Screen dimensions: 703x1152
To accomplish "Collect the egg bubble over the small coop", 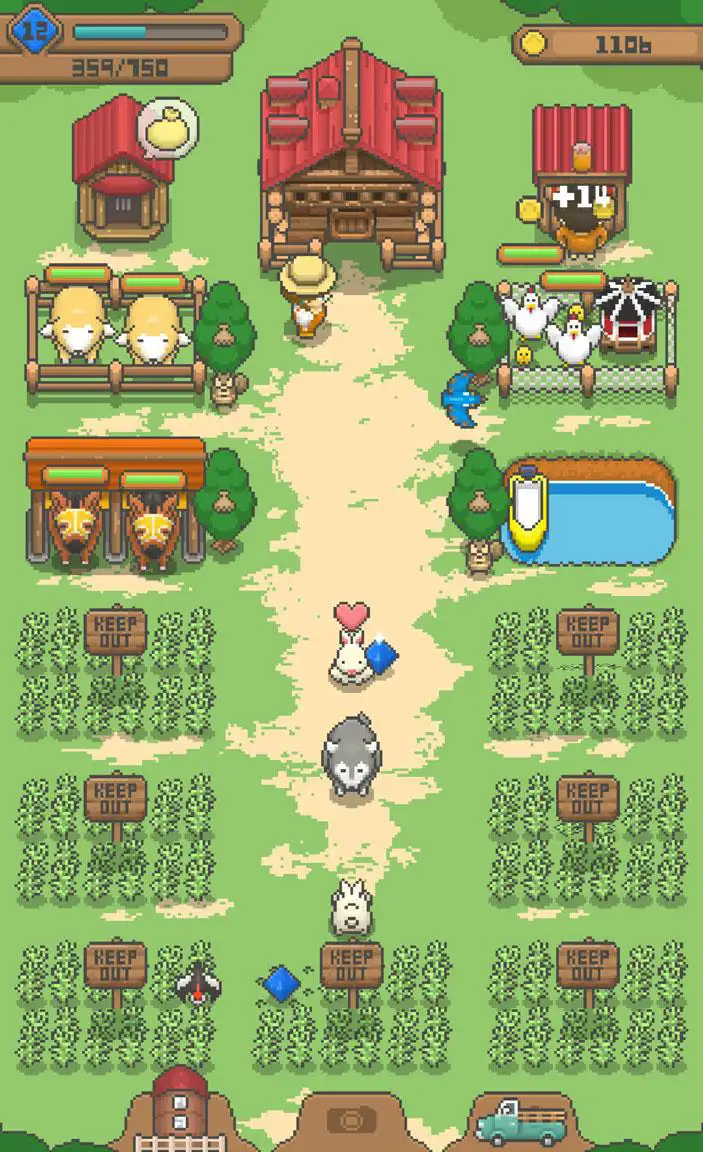I will pyautogui.click(x=166, y=127).
